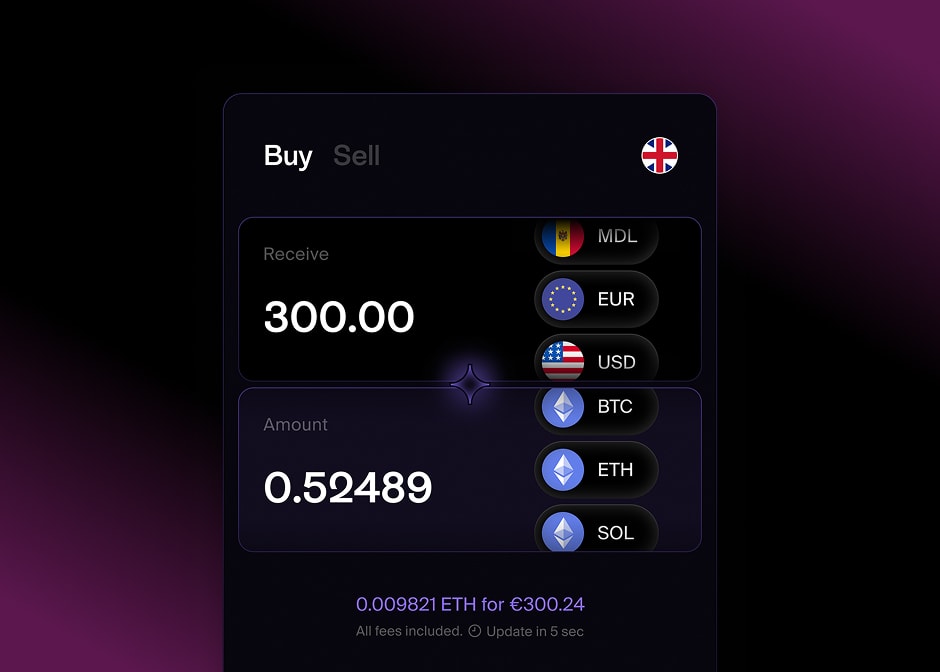Screen dimensions: 940x672
Task: Select BTC as crypto asset
Action: tap(596, 408)
